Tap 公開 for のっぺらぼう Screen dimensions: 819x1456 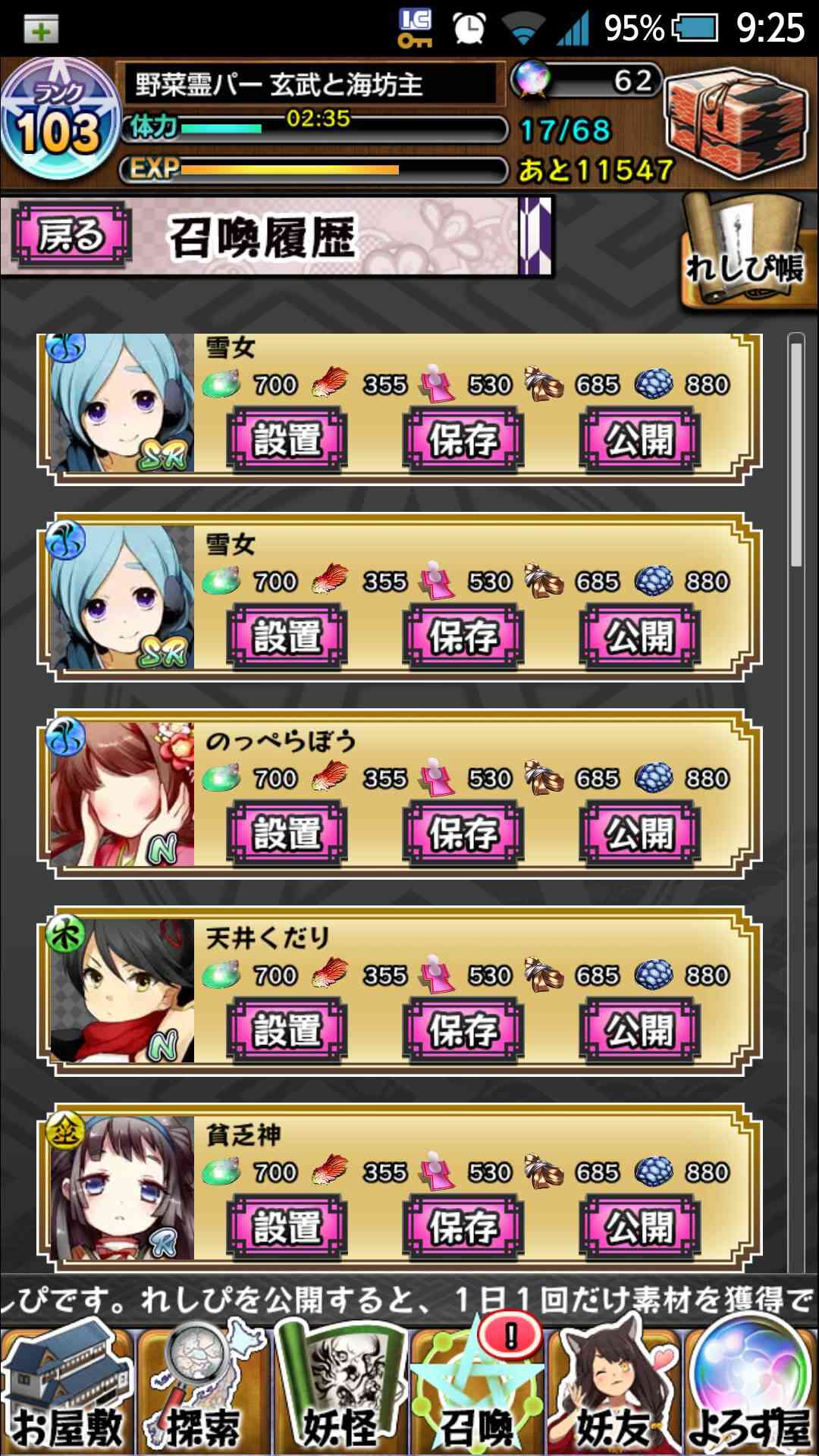(639, 833)
